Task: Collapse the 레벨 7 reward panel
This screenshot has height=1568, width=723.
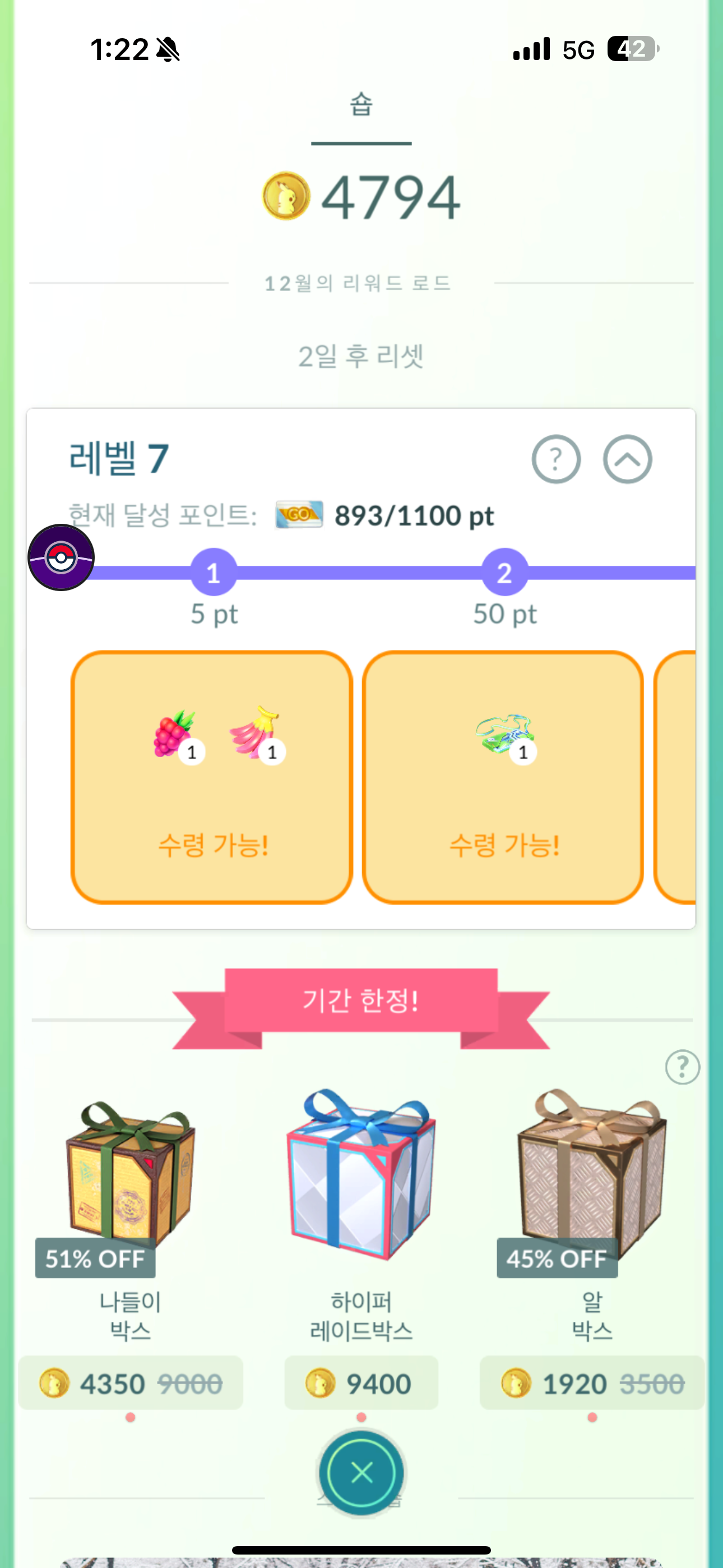Action: coord(628,459)
